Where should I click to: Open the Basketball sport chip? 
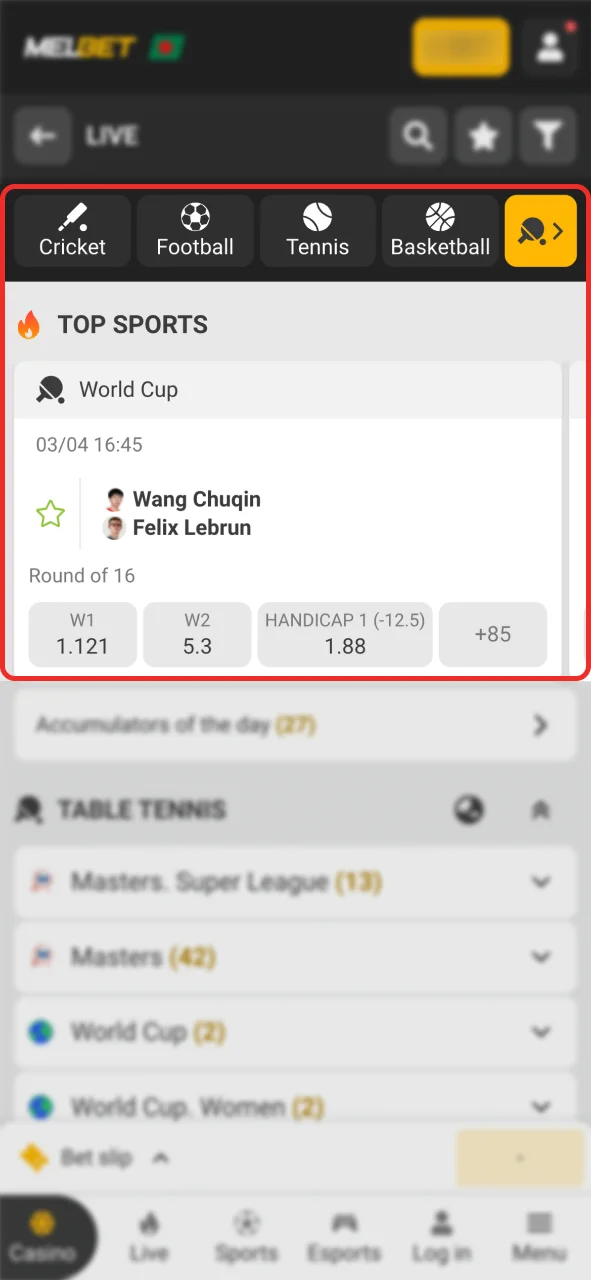(x=440, y=231)
